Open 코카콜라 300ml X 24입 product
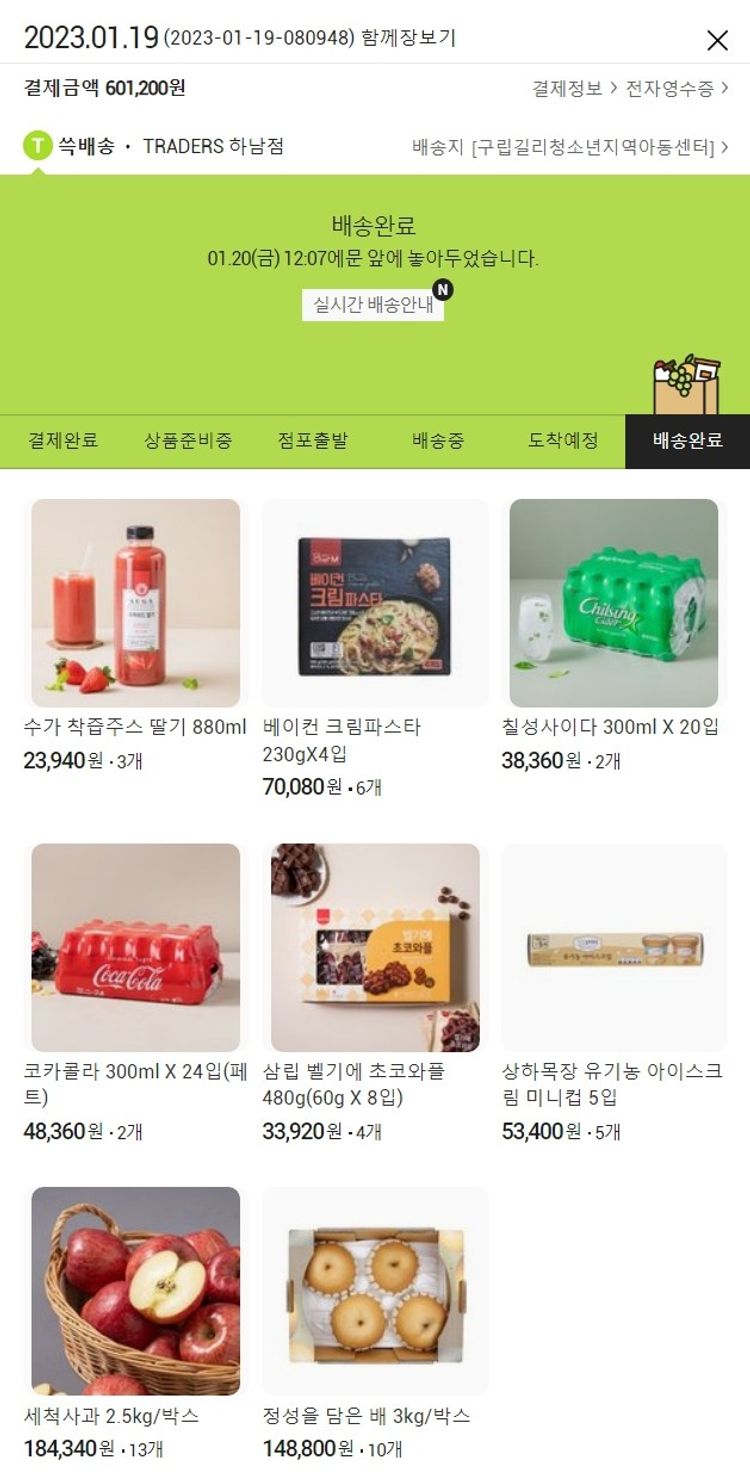Viewport: 750px width, 1480px height. click(136, 947)
